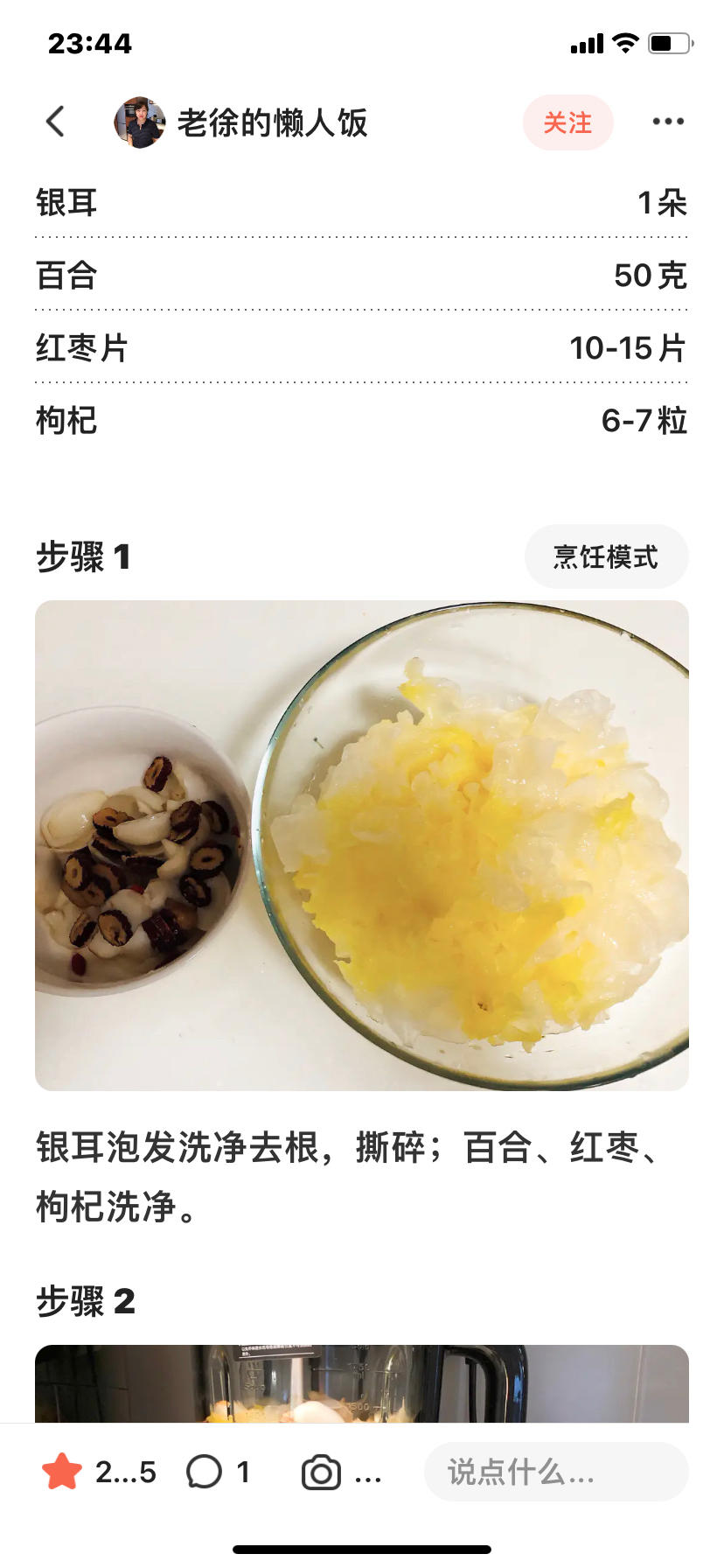Tap the 说点什么 comment field

pyautogui.click(x=556, y=1472)
